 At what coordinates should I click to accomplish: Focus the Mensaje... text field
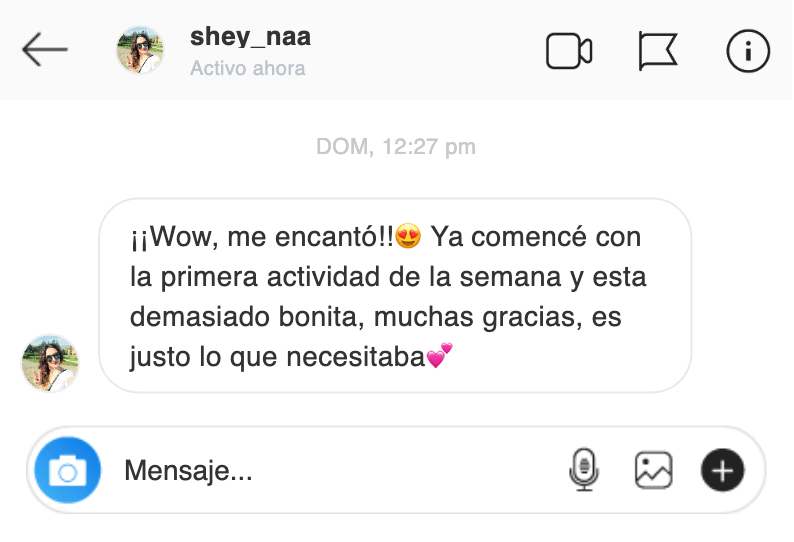330,471
